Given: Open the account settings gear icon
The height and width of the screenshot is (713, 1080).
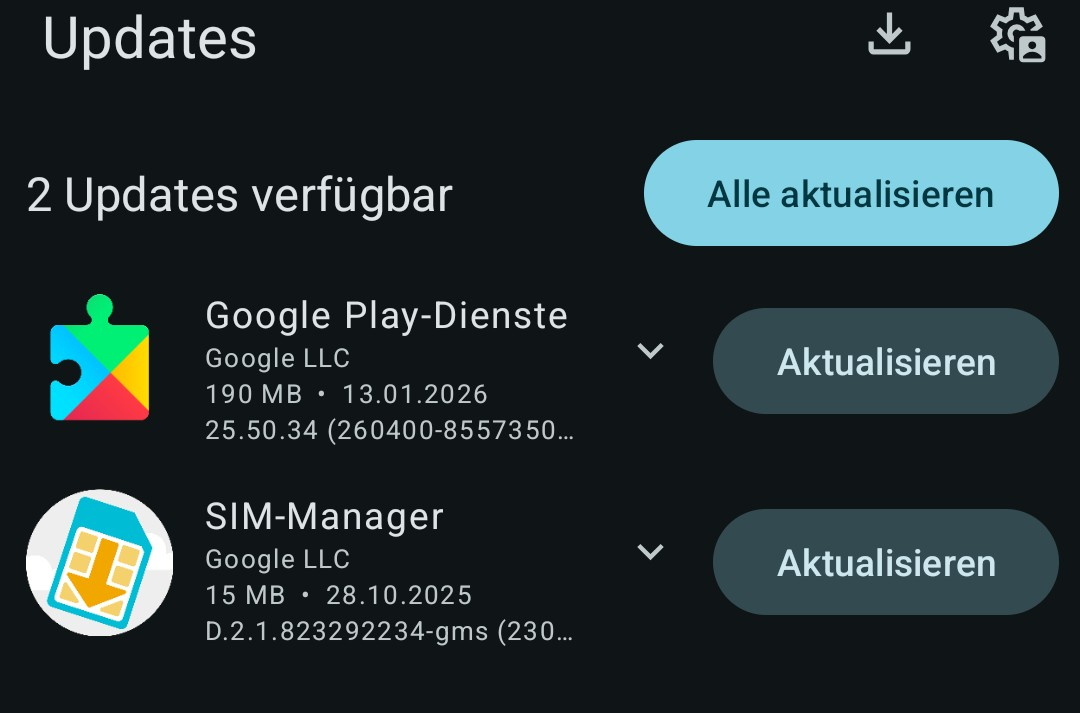Looking at the screenshot, I should 1018,37.
